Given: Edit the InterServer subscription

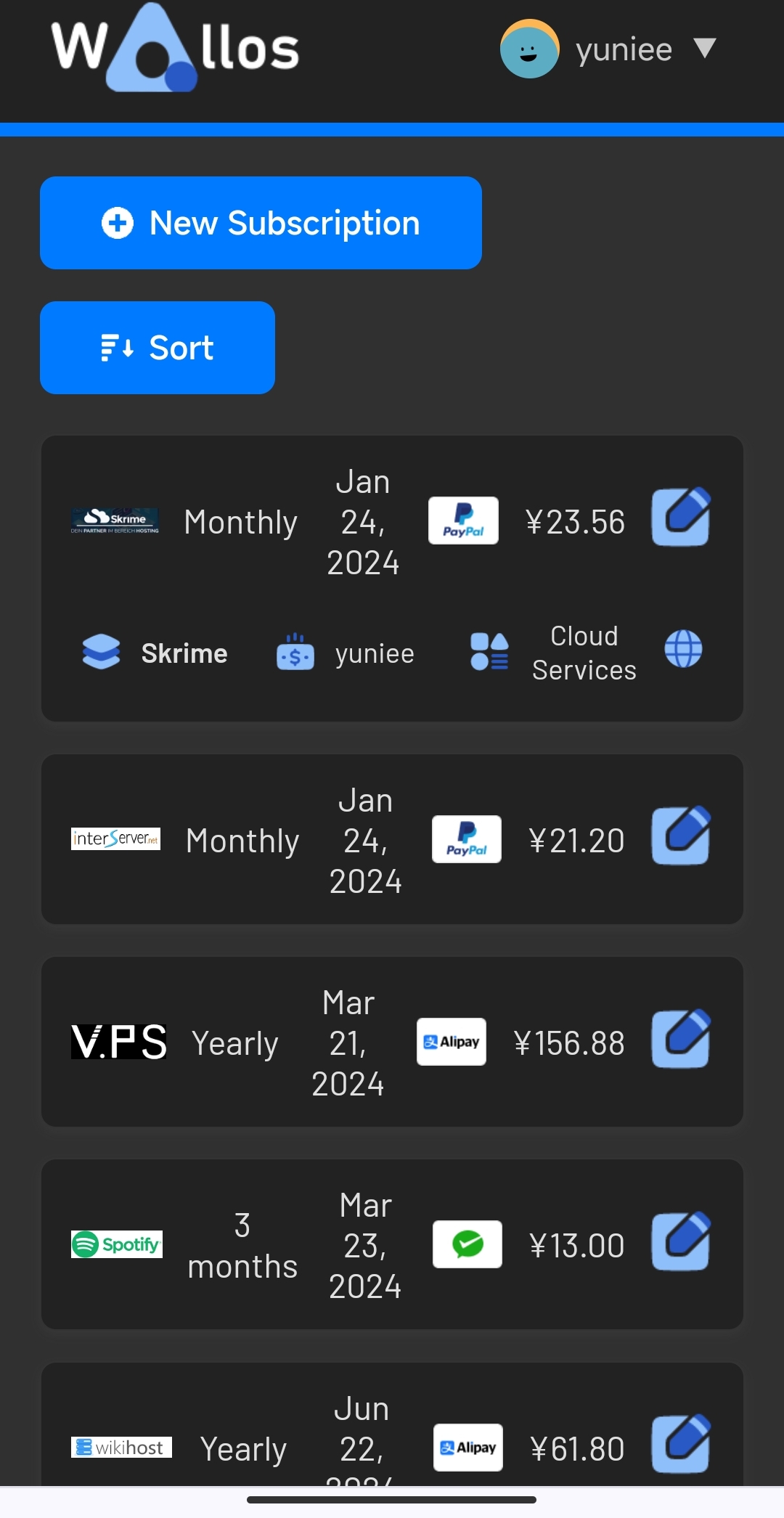Looking at the screenshot, I should click(x=680, y=836).
